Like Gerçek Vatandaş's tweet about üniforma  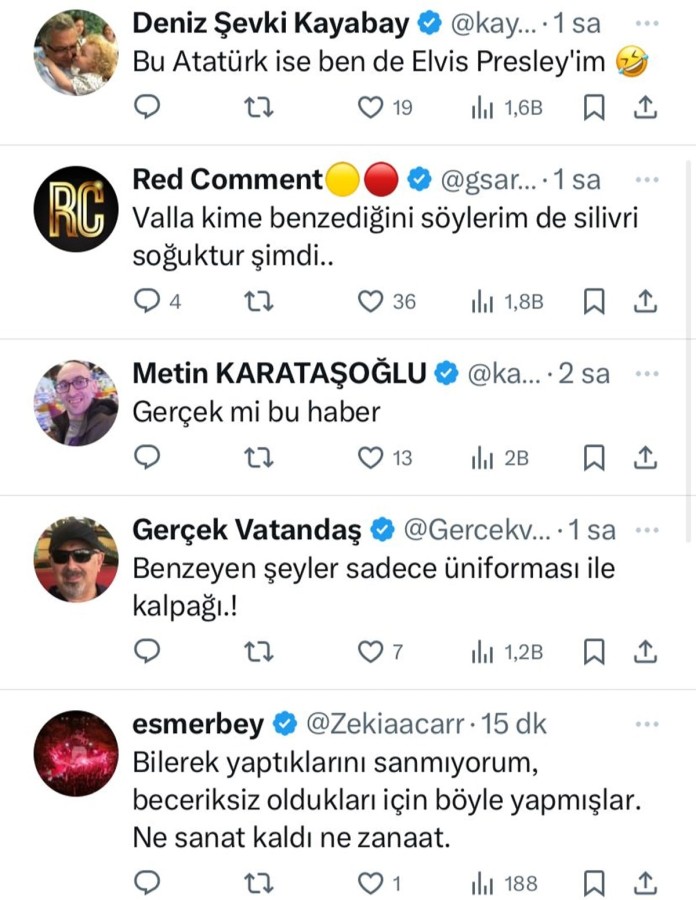tap(372, 652)
